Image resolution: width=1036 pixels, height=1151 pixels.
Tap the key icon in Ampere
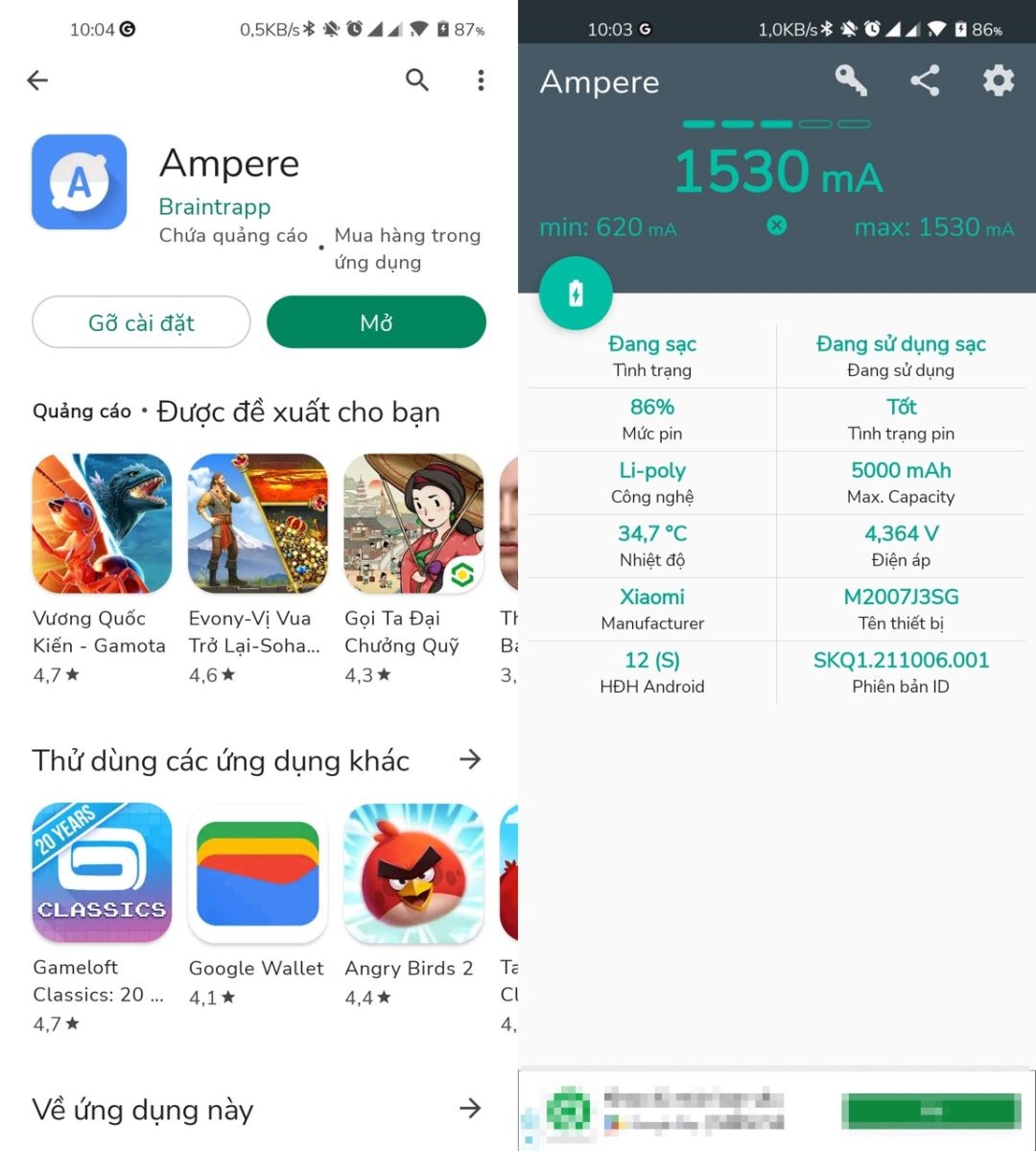[851, 81]
